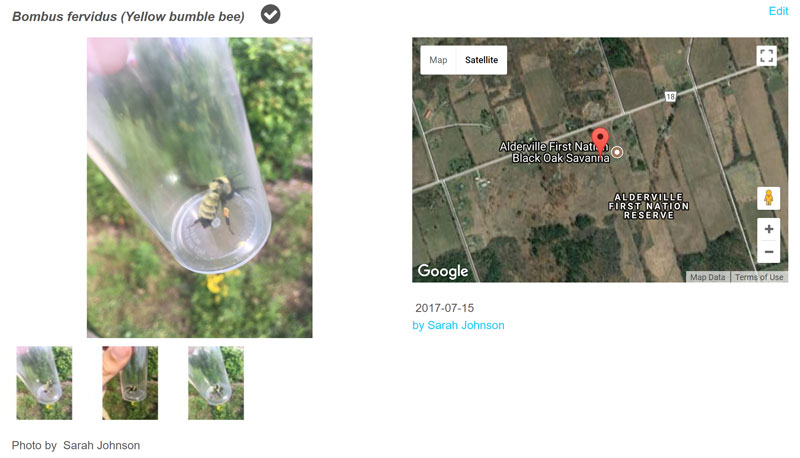The image size is (800, 458).
Task: Tap the Edit link
Action: point(778,11)
